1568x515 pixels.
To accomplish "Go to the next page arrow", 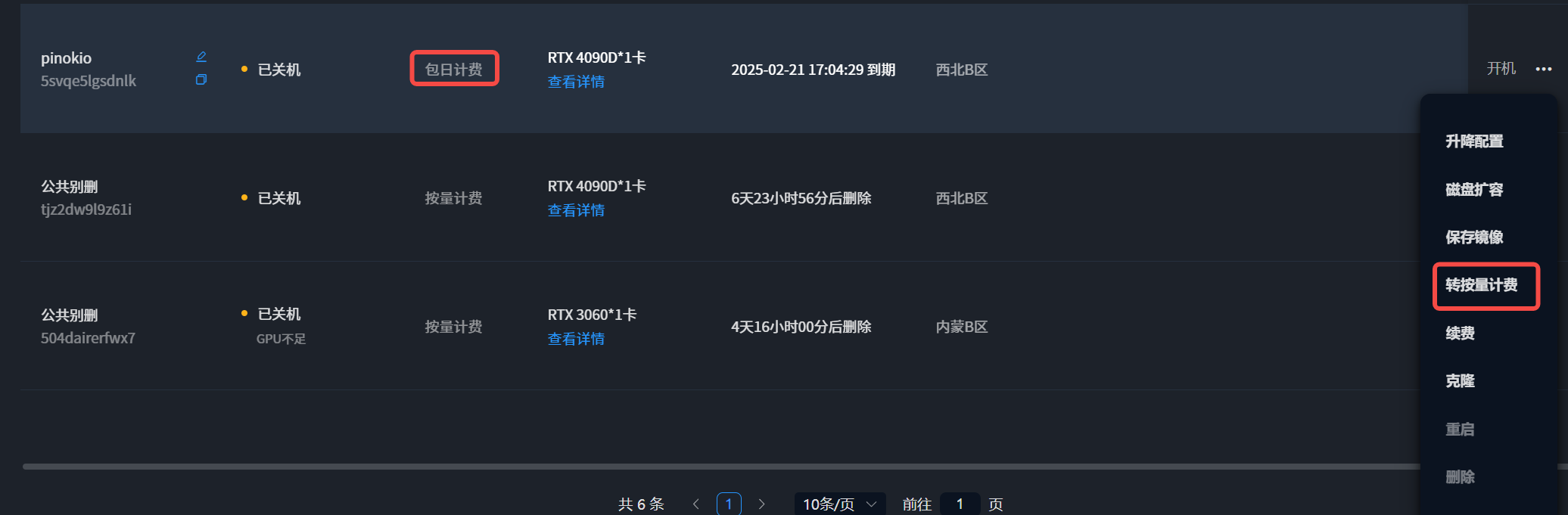I will click(x=761, y=504).
